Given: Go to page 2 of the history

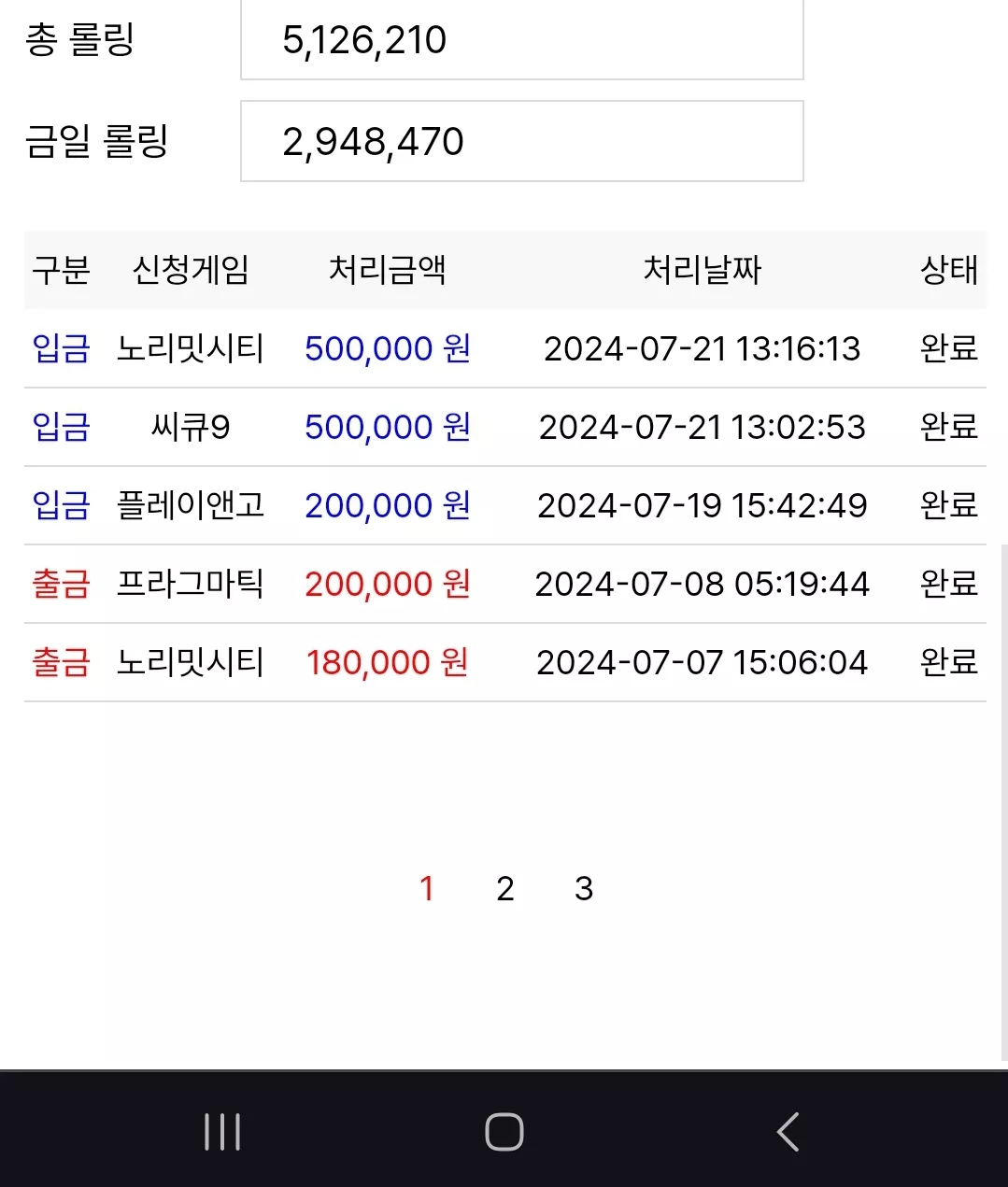Looking at the screenshot, I should 505,888.
